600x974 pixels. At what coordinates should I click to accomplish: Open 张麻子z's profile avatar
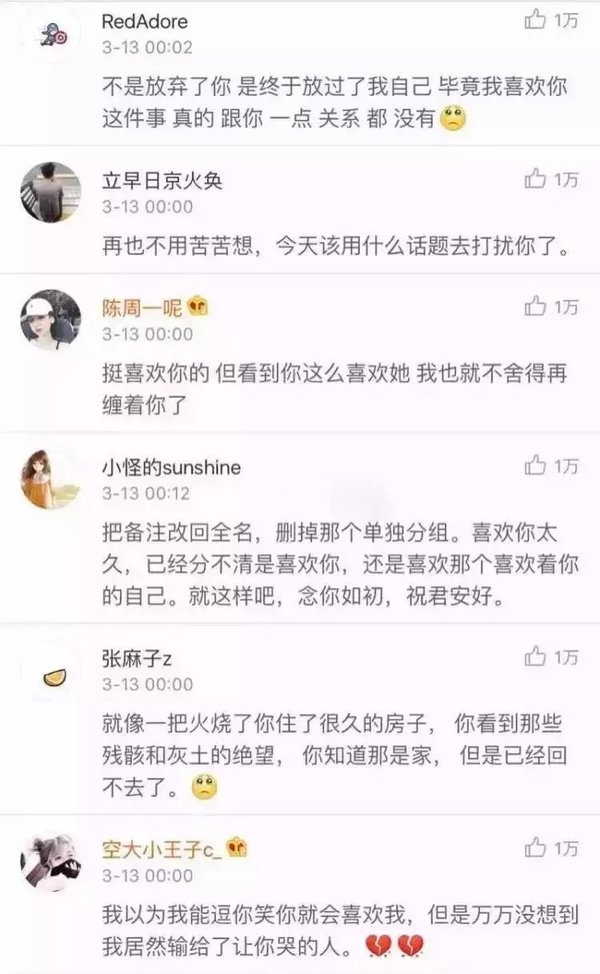pos(51,675)
